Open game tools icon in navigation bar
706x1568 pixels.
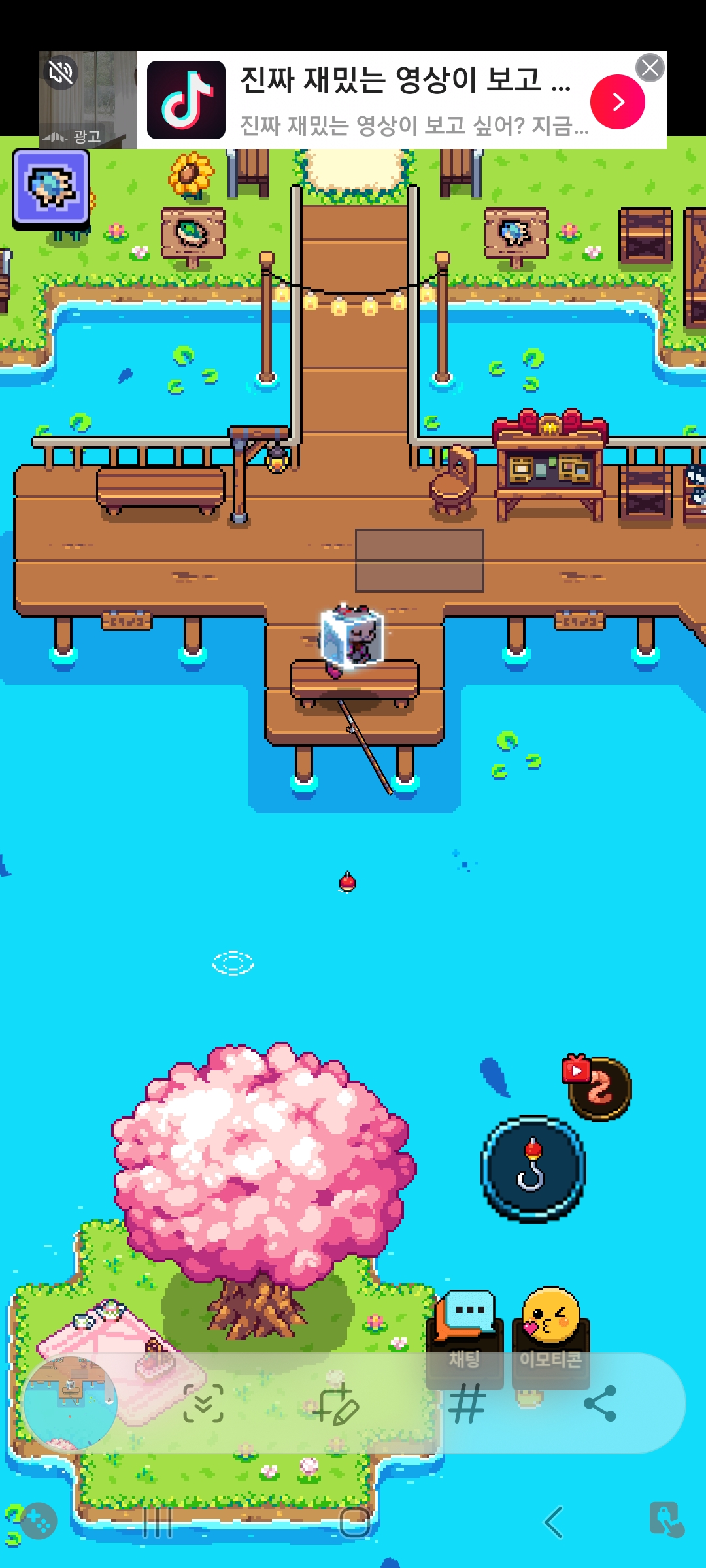coord(38,1522)
